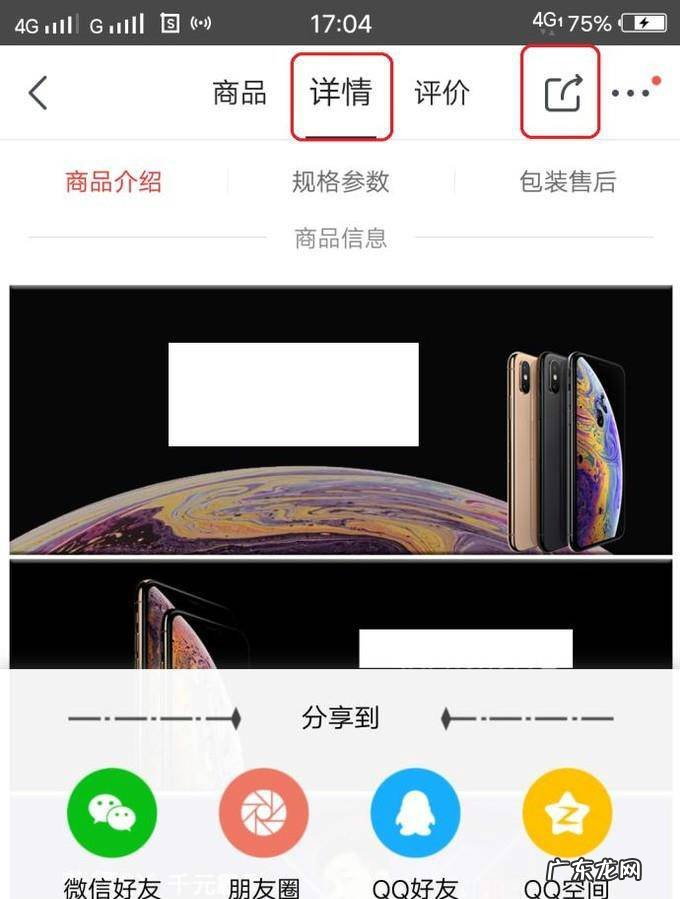Open the 评价 reviews tab
Image resolution: width=680 pixels, height=899 pixels.
[x=442, y=94]
